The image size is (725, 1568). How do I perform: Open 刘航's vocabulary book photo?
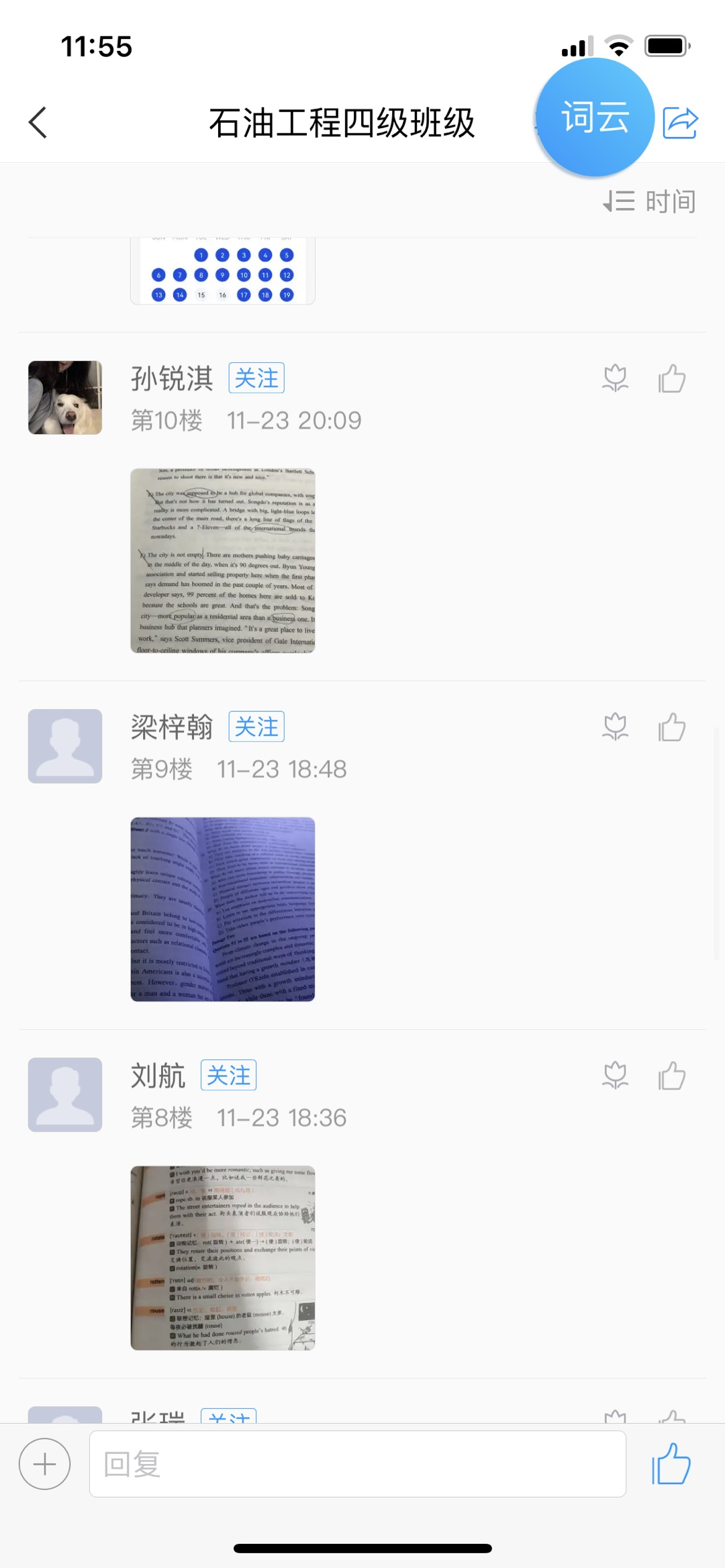coord(223,1258)
